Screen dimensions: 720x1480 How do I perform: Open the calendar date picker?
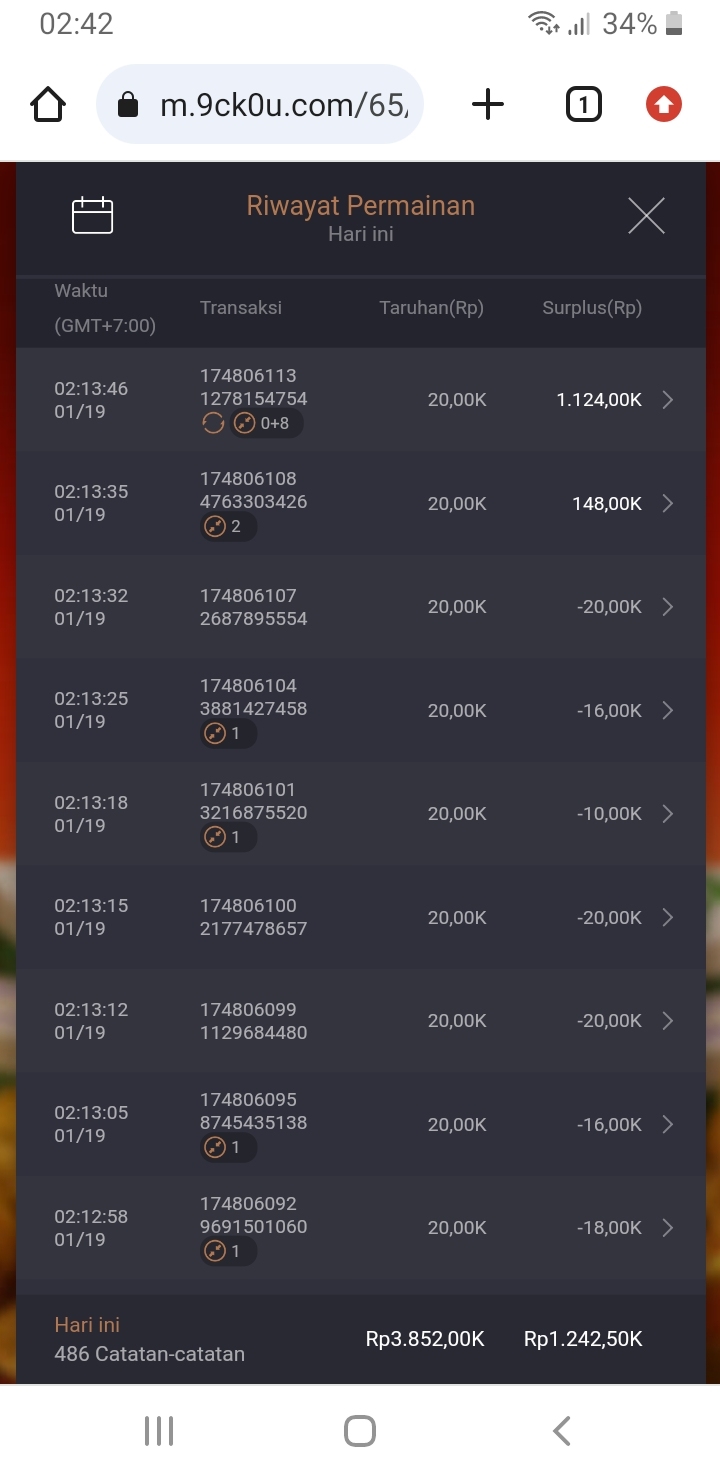[92, 216]
